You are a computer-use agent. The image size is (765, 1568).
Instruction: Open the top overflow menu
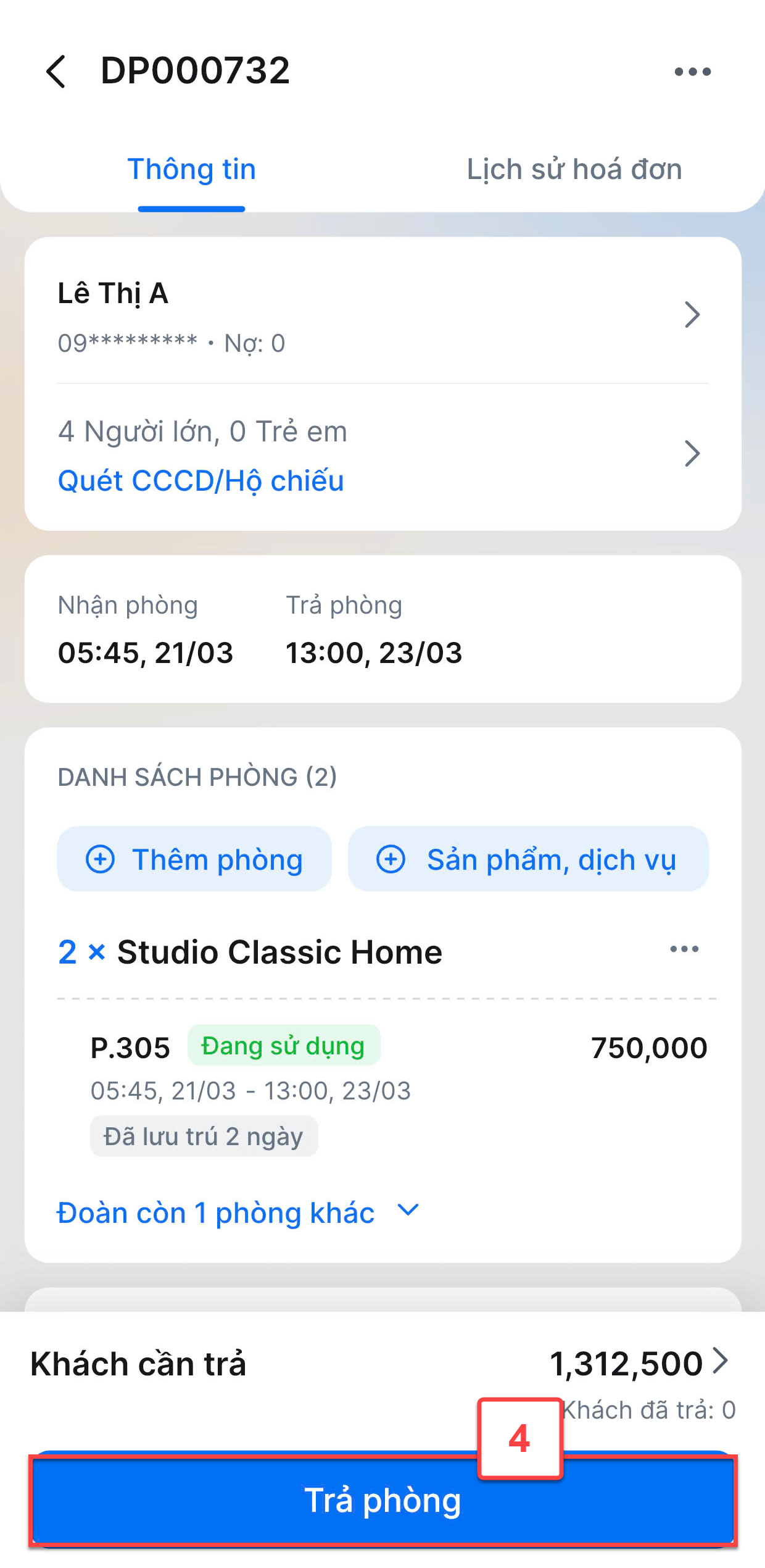click(692, 72)
